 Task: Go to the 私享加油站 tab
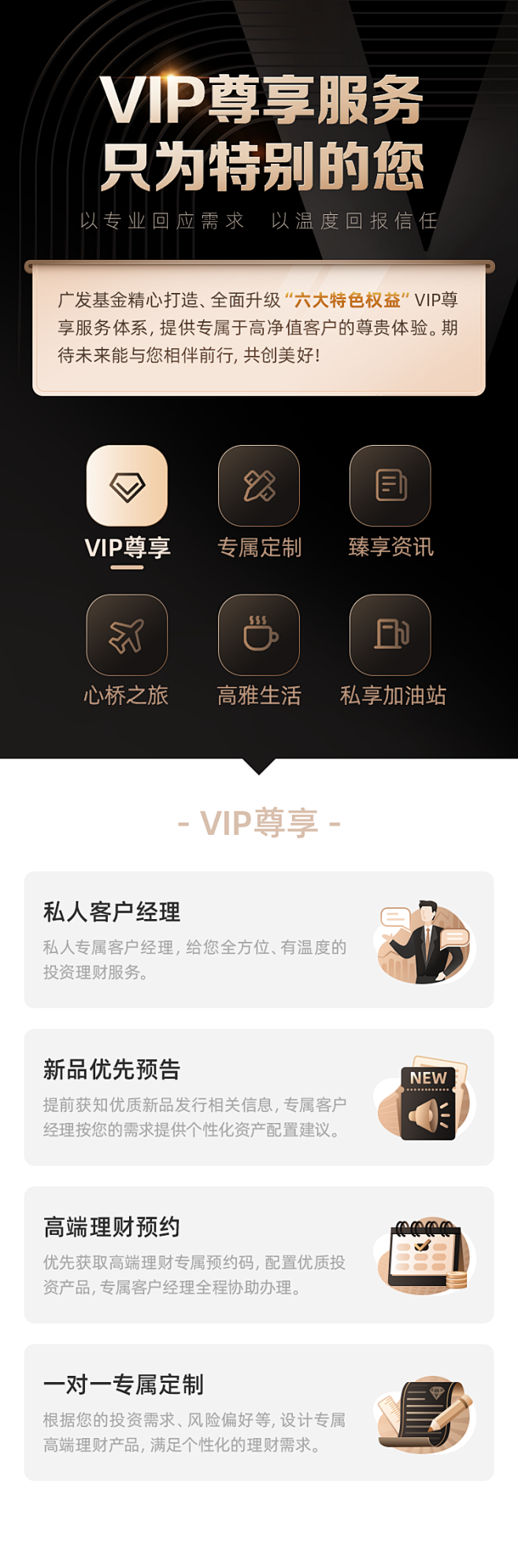click(x=390, y=635)
